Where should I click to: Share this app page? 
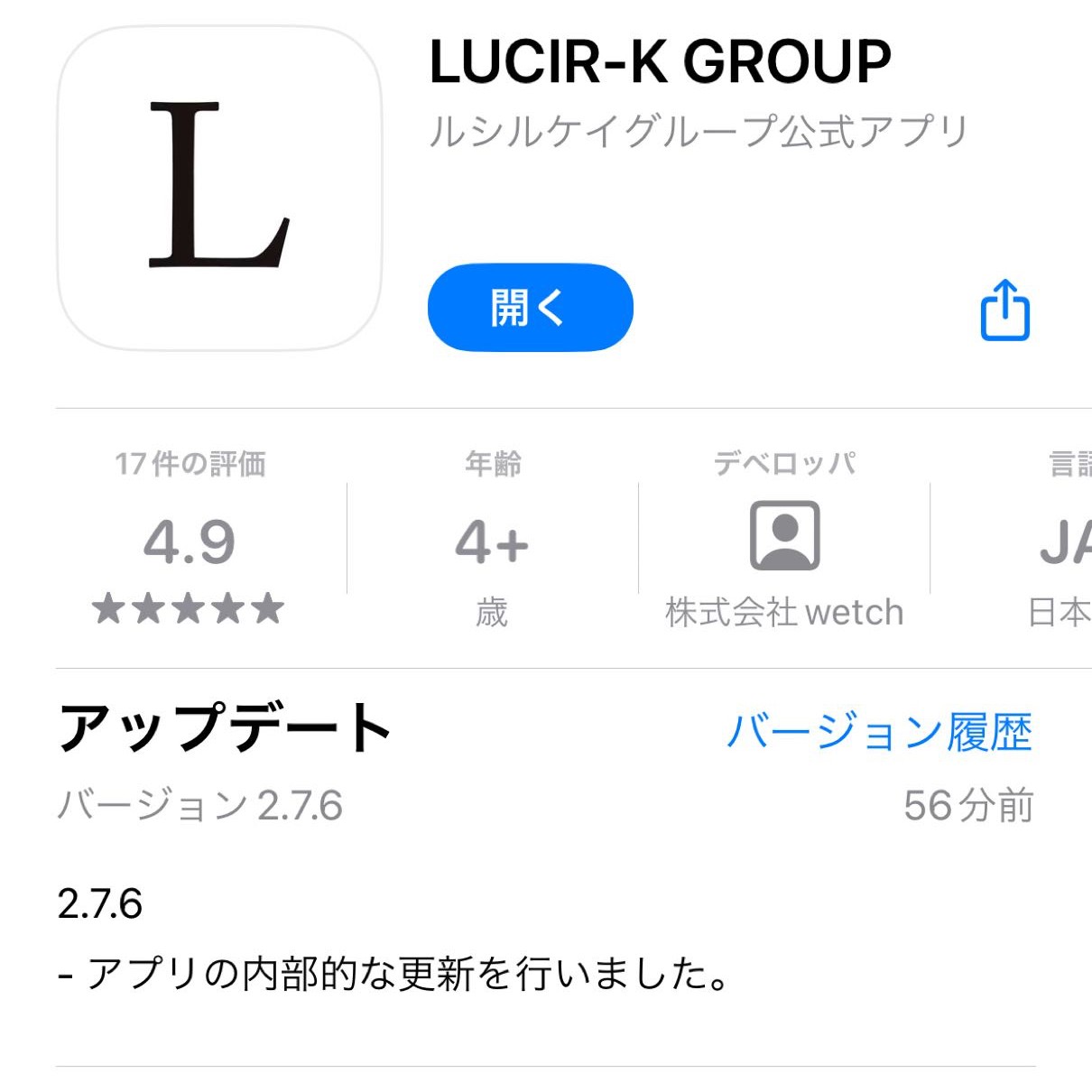pyautogui.click(x=1004, y=310)
